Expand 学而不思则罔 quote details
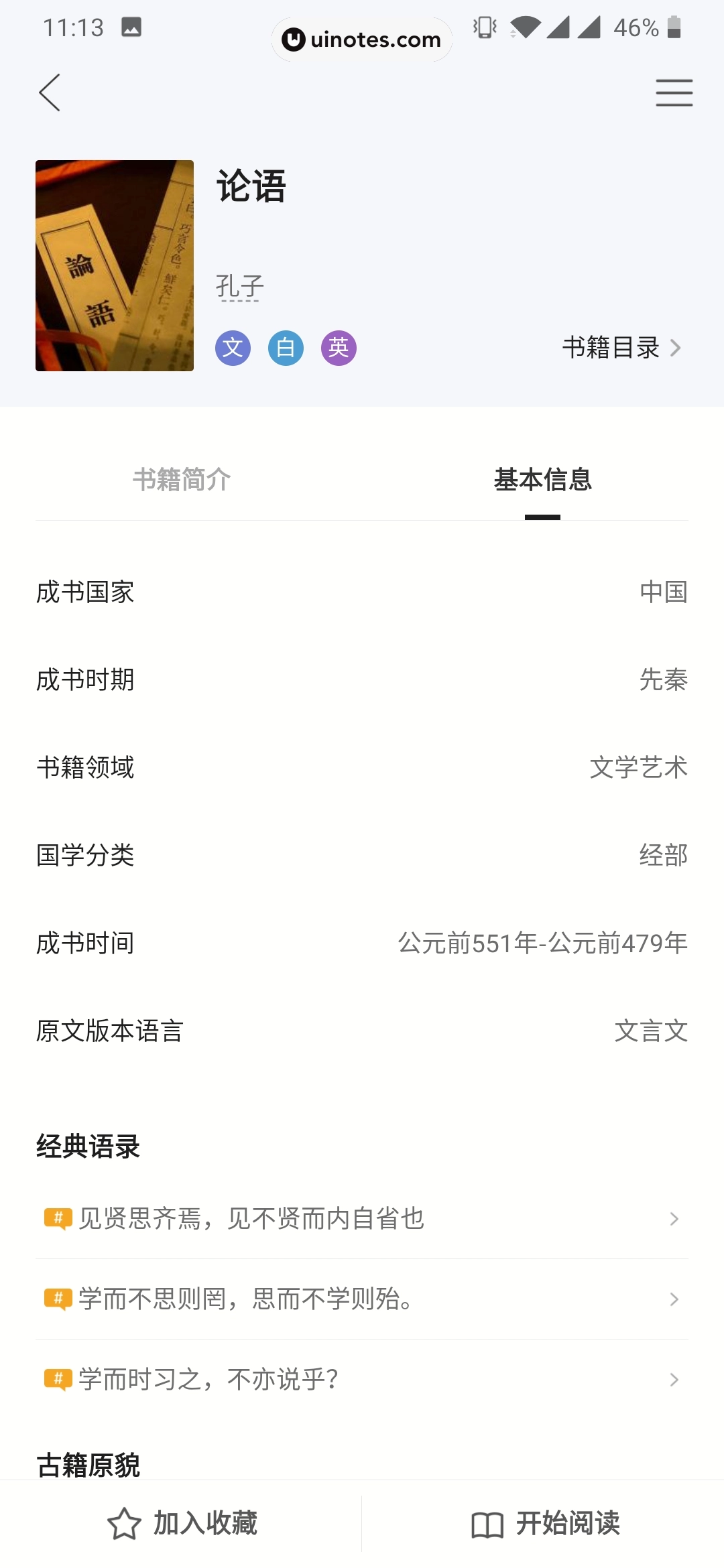 click(x=674, y=1299)
